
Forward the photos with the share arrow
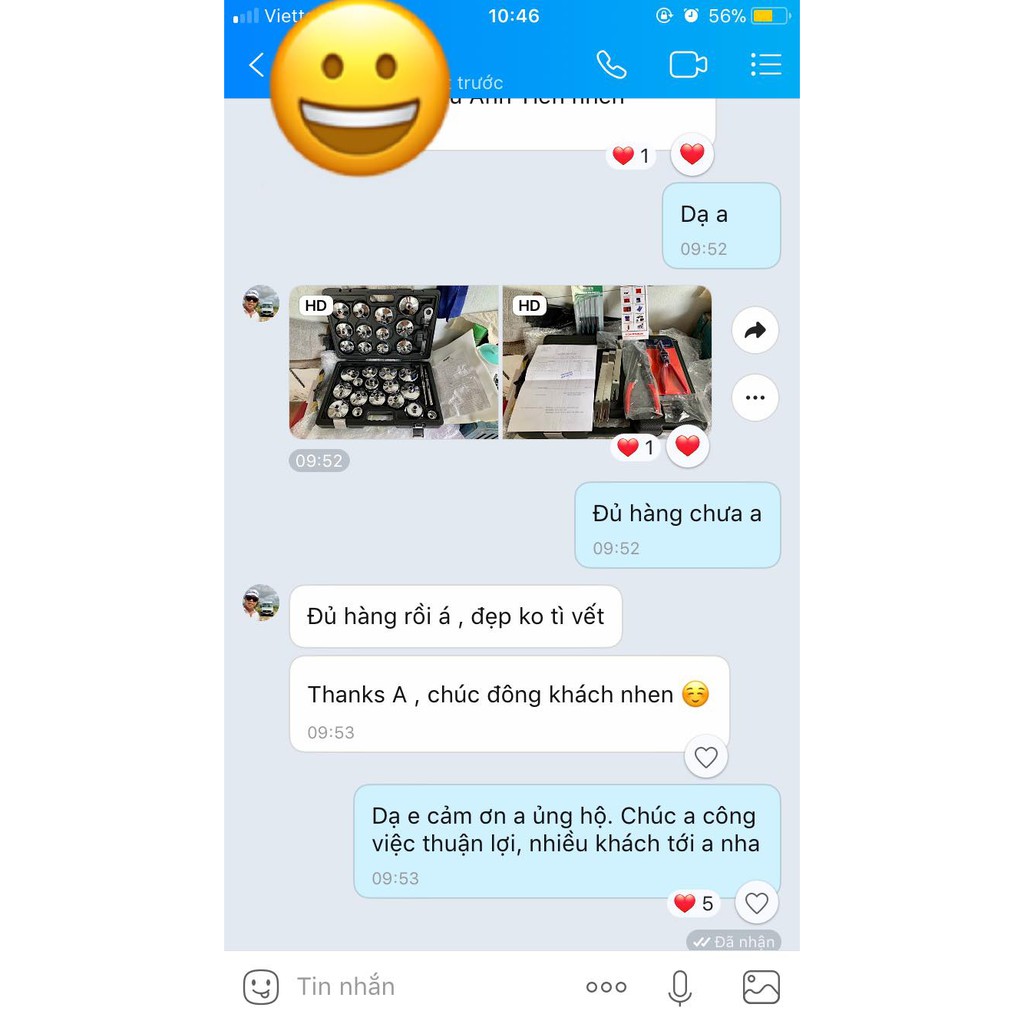[755, 331]
